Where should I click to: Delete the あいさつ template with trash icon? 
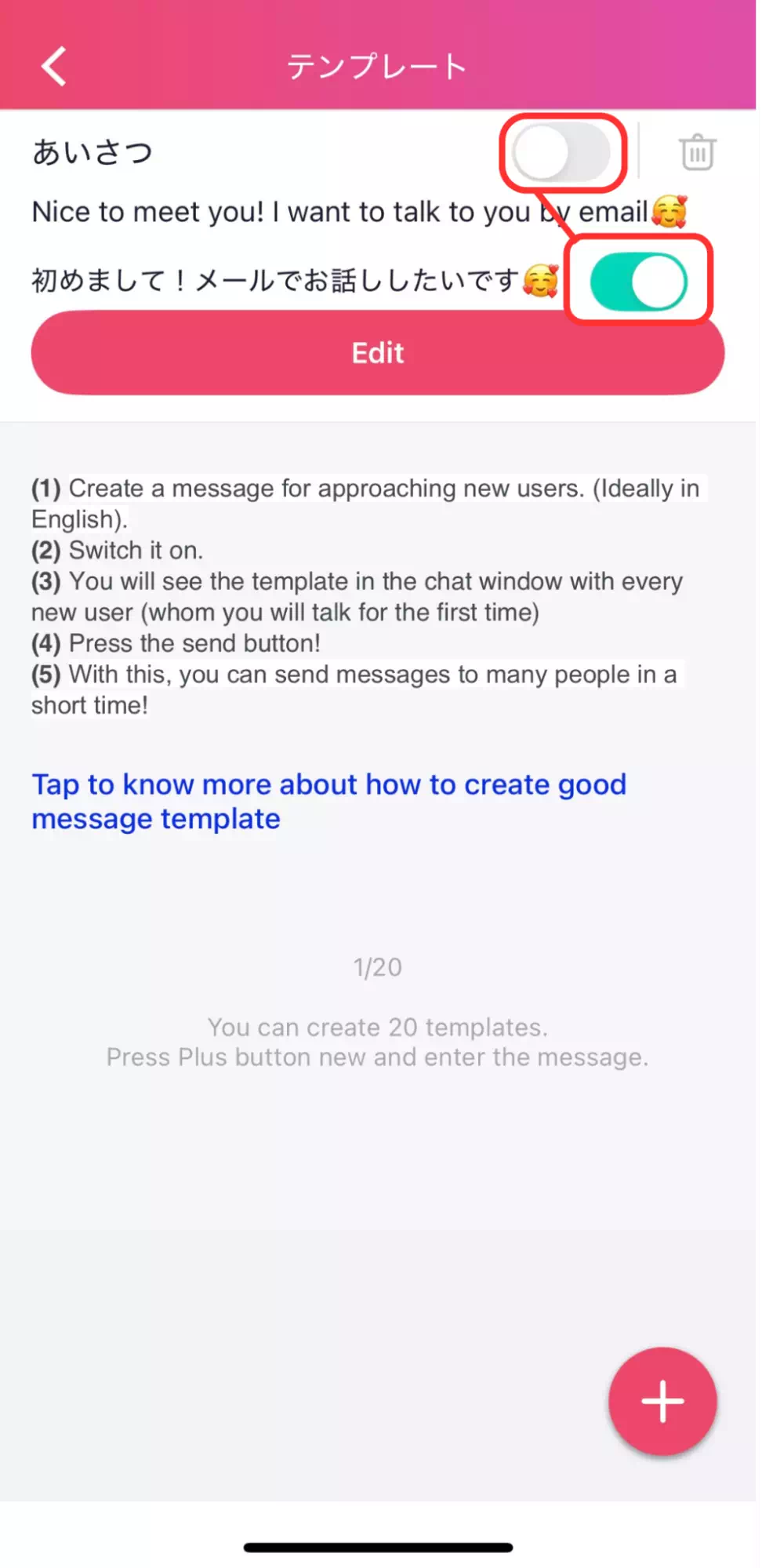697,152
